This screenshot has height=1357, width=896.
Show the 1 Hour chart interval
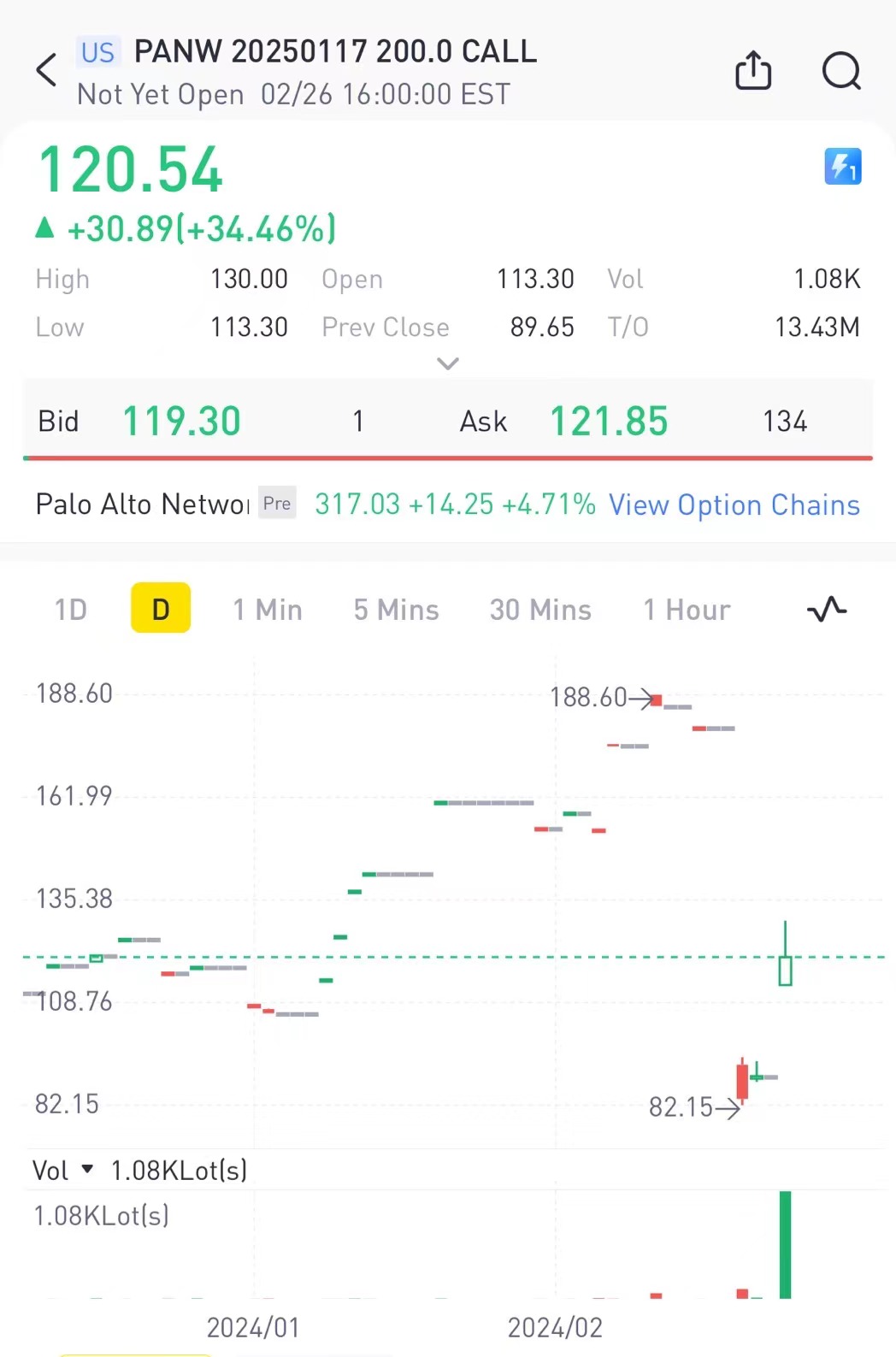687,610
